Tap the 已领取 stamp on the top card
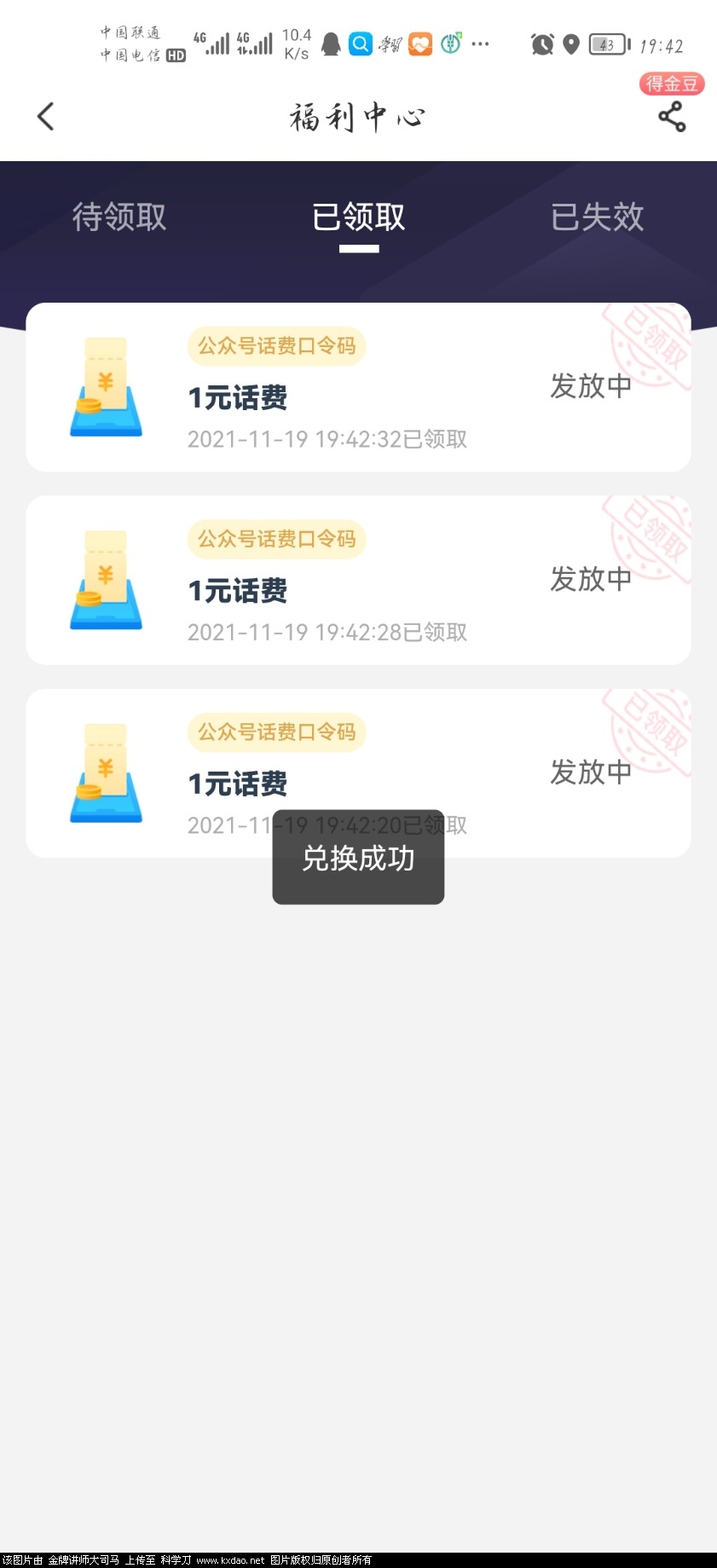Image resolution: width=717 pixels, height=1568 pixels. 653,350
